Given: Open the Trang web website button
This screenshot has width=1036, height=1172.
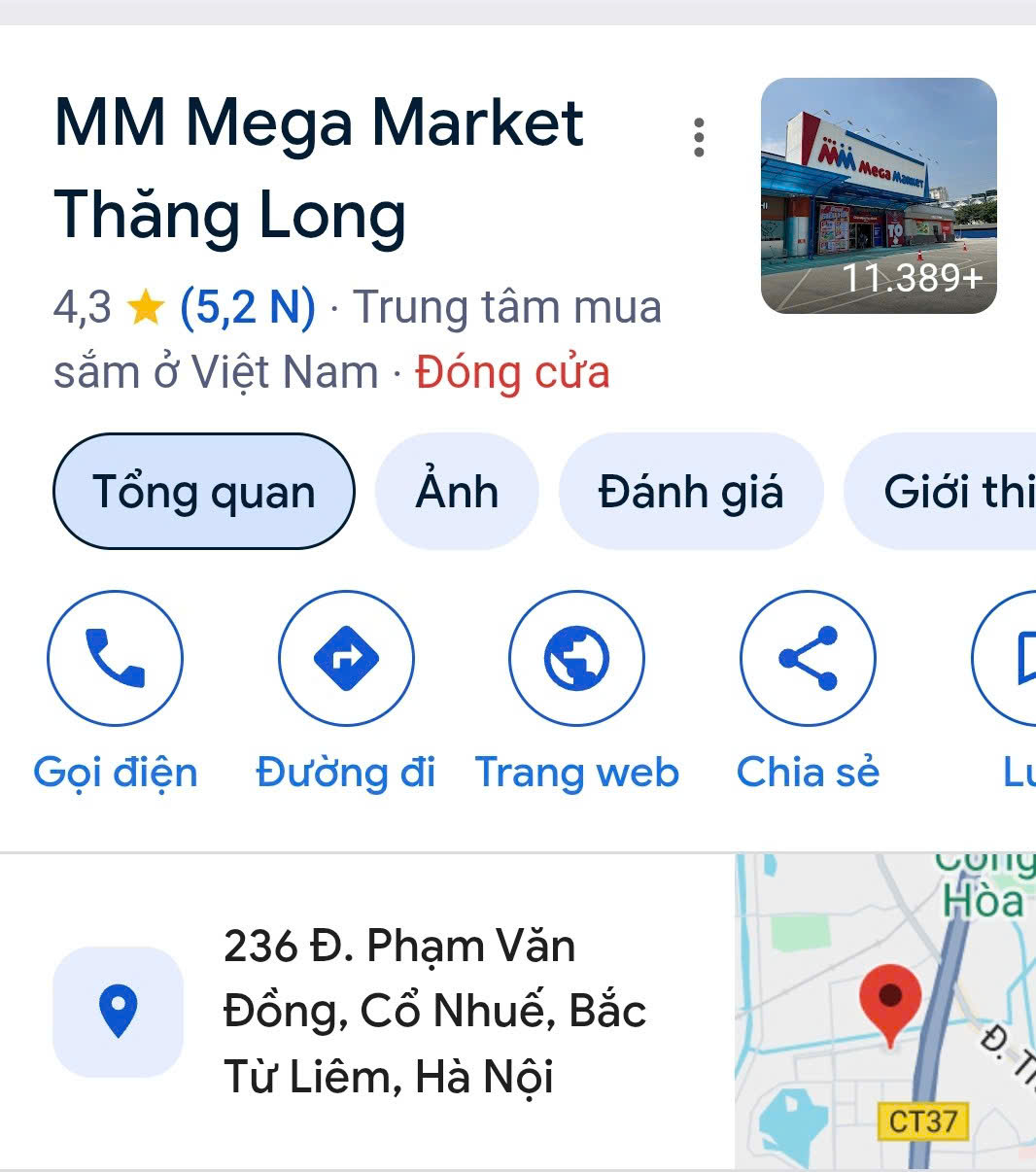Looking at the screenshot, I should (576, 658).
